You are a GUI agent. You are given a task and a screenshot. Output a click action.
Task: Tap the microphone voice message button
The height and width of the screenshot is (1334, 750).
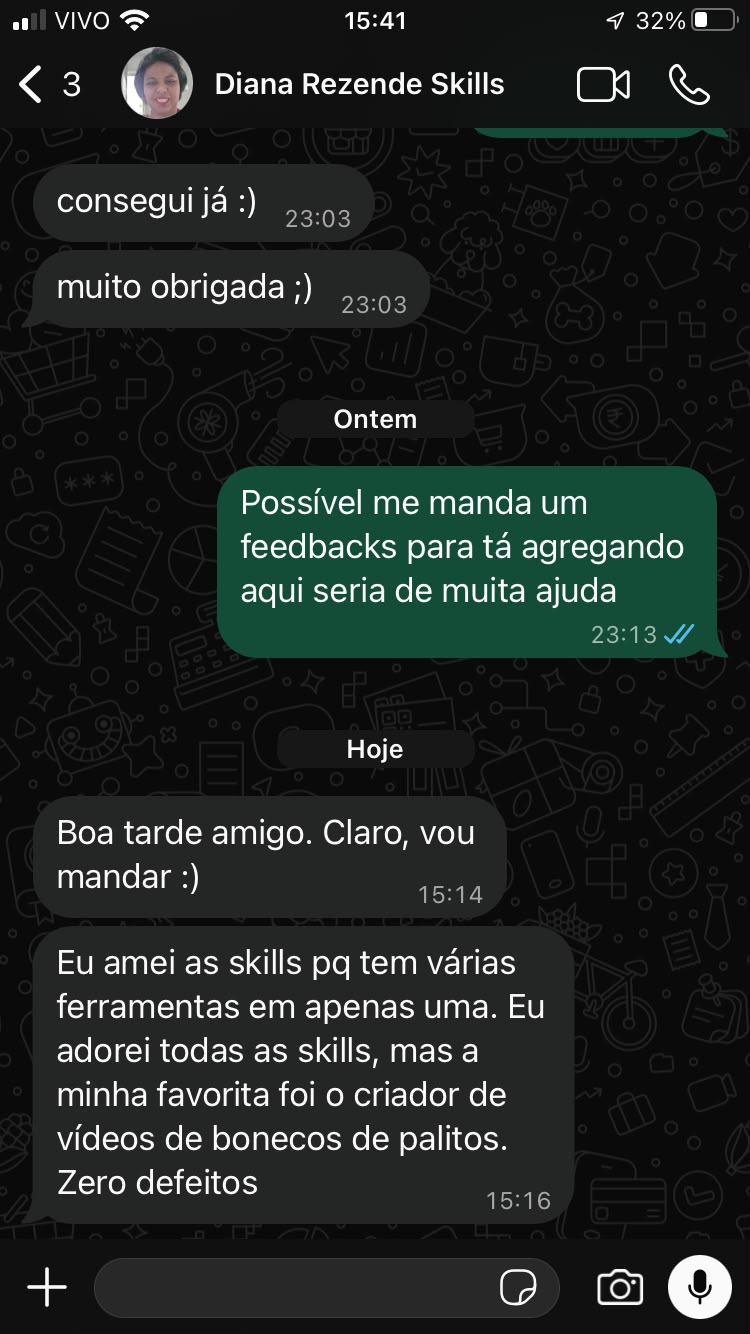(700, 1288)
